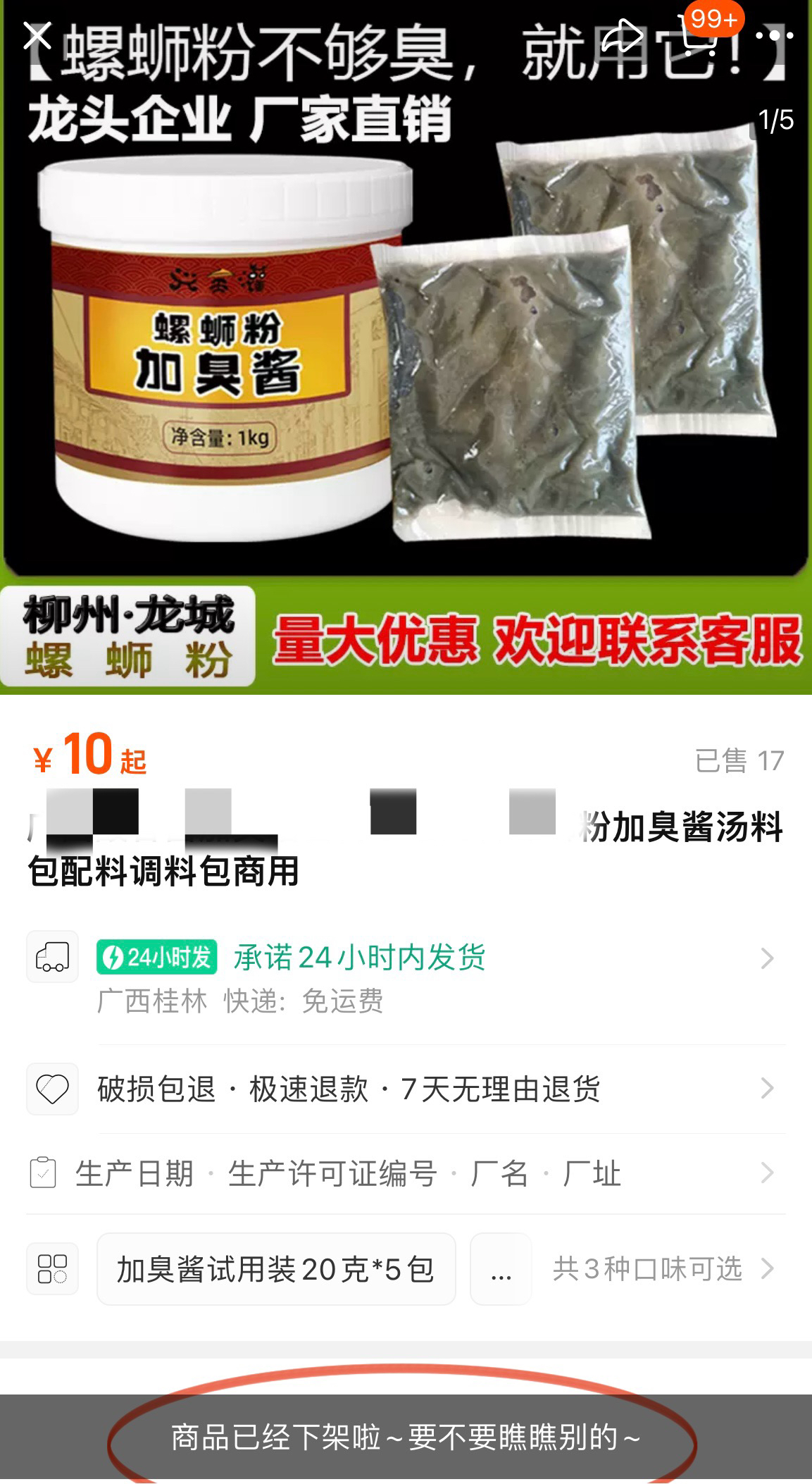Screen dimensions: 812x1484
Task: Open the three-dot overflow menu
Action: (x=775, y=35)
